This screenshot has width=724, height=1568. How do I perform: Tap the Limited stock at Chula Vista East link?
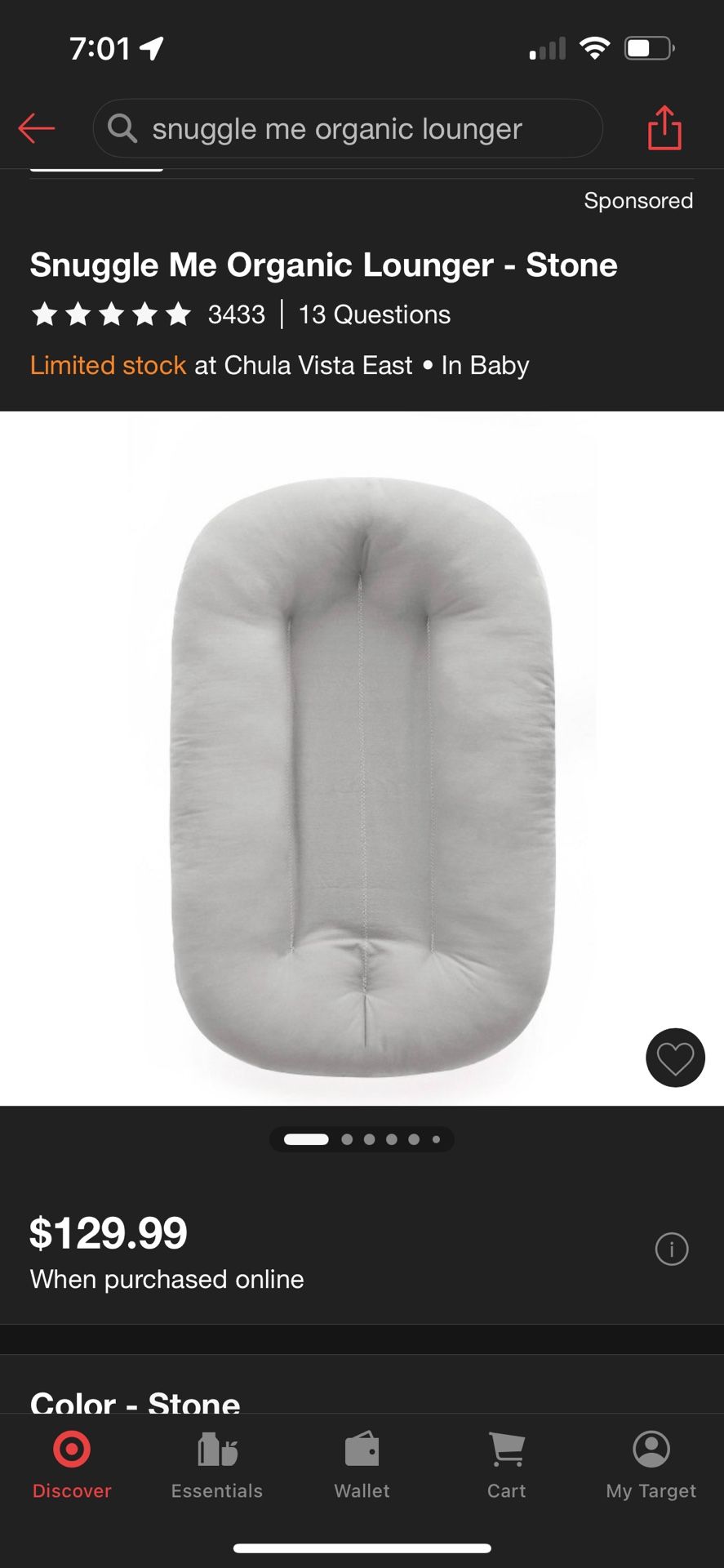coord(107,365)
